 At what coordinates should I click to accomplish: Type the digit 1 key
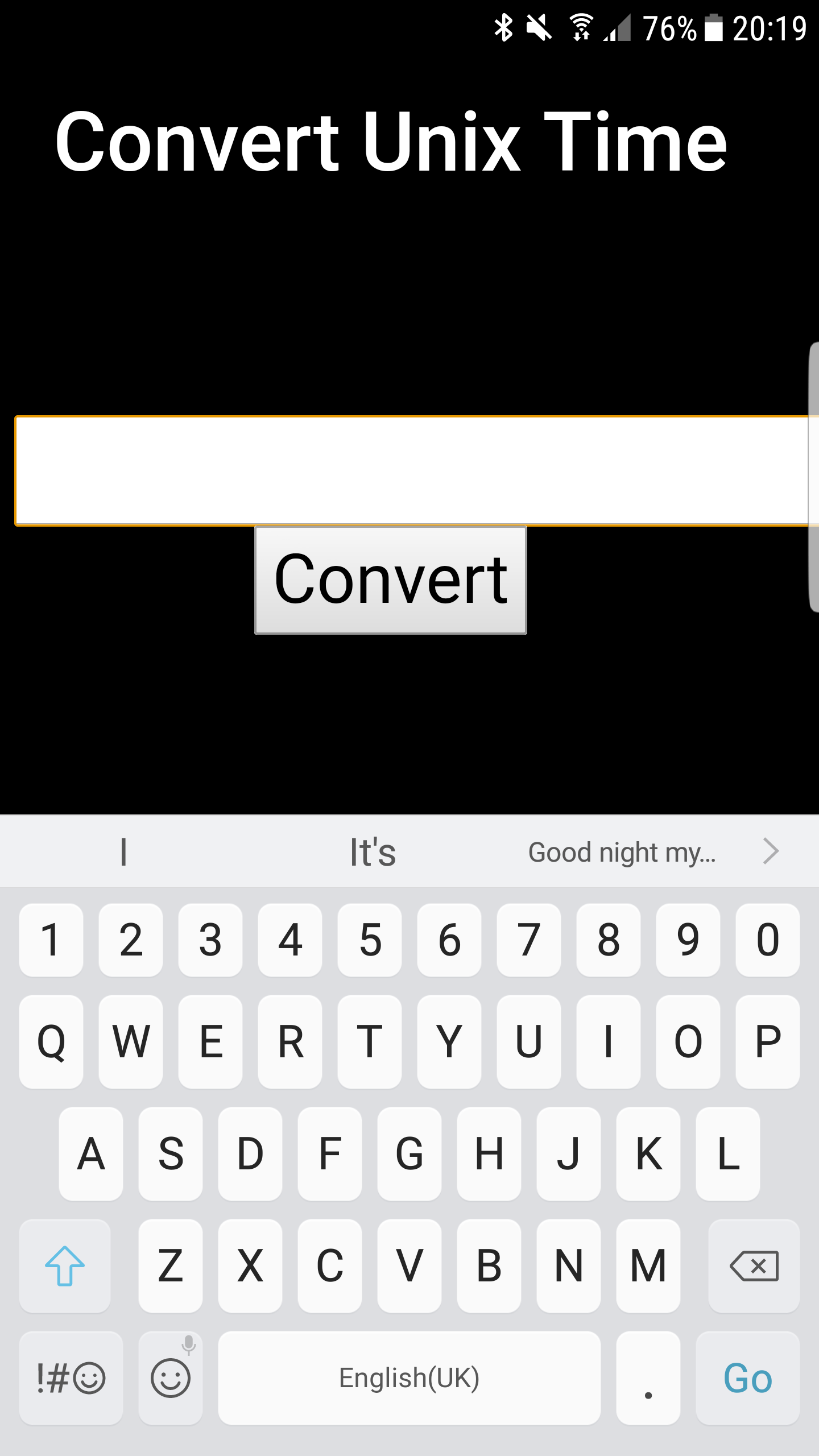pyautogui.click(x=51, y=940)
